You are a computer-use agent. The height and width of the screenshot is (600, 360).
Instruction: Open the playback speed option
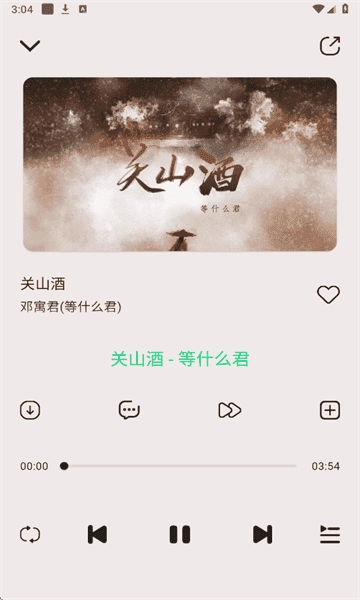[x=230, y=410]
